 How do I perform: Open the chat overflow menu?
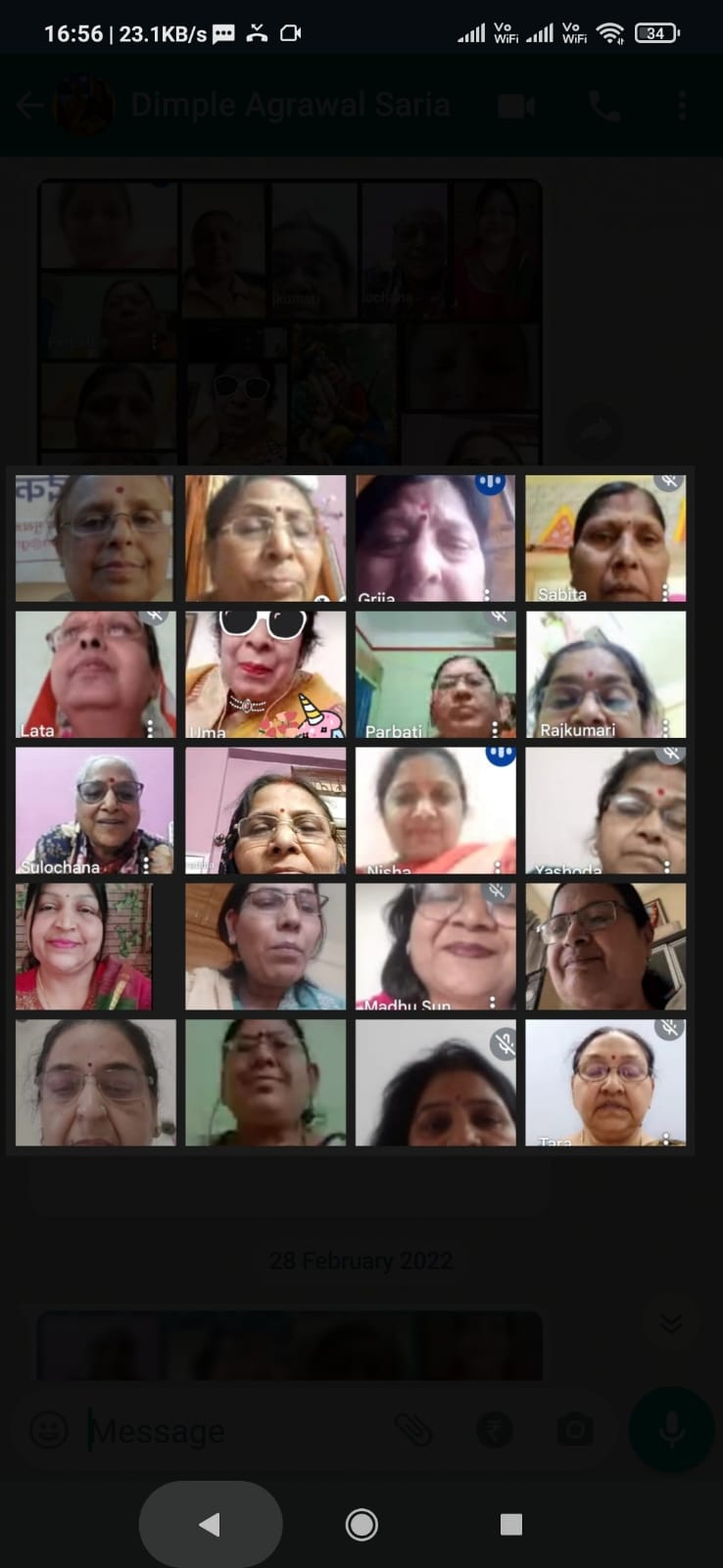[x=682, y=105]
